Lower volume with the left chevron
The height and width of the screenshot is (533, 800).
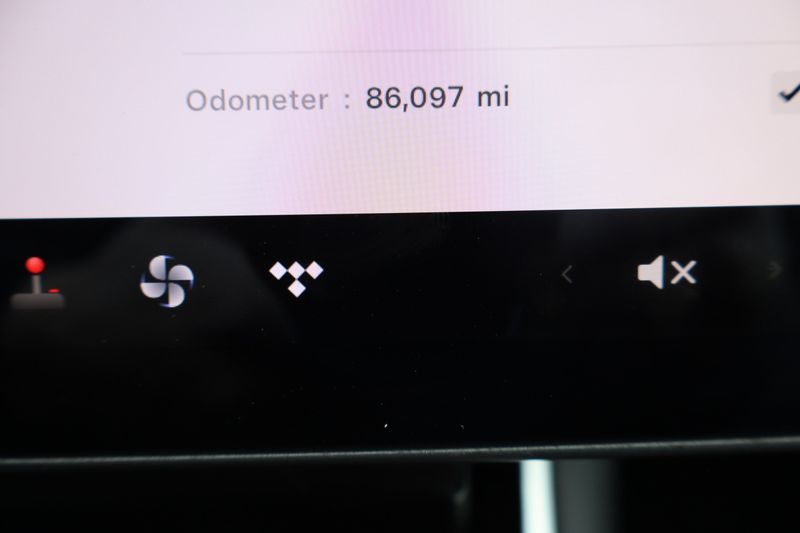(x=567, y=273)
